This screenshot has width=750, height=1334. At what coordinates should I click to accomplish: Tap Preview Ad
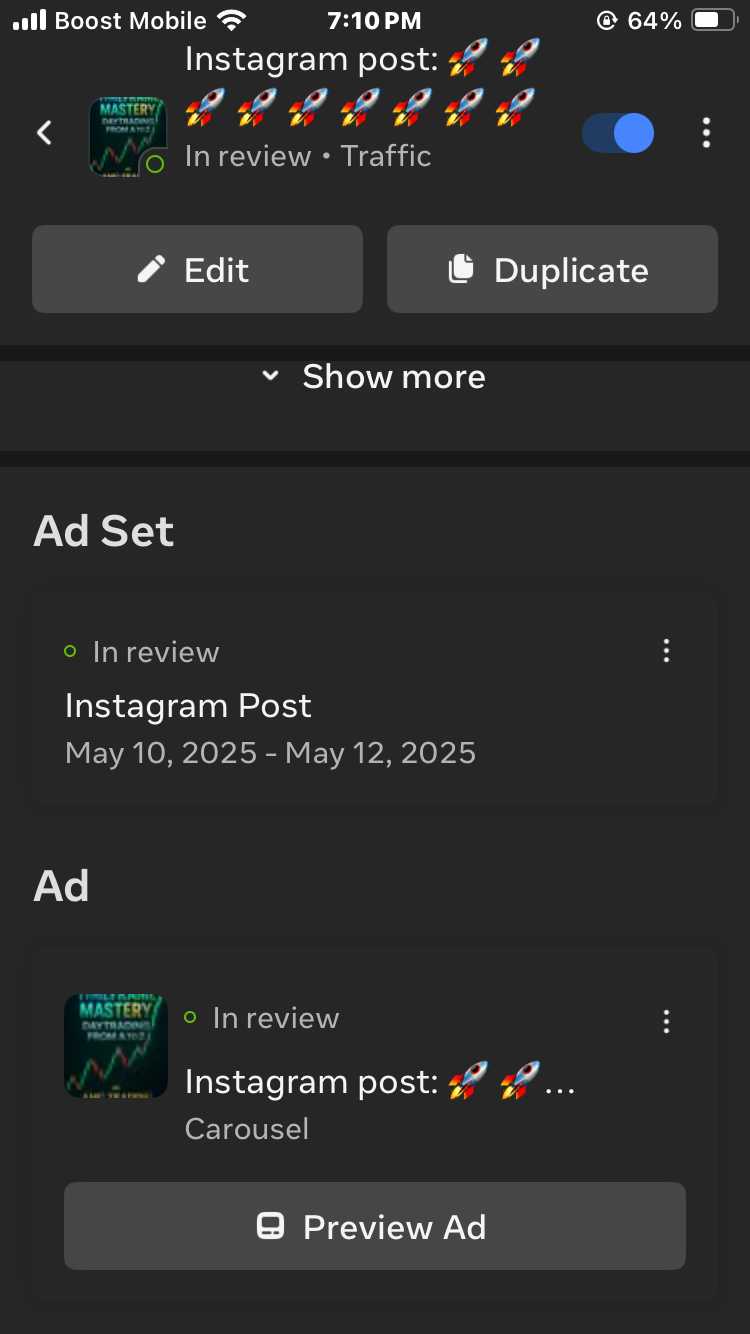click(x=375, y=1226)
